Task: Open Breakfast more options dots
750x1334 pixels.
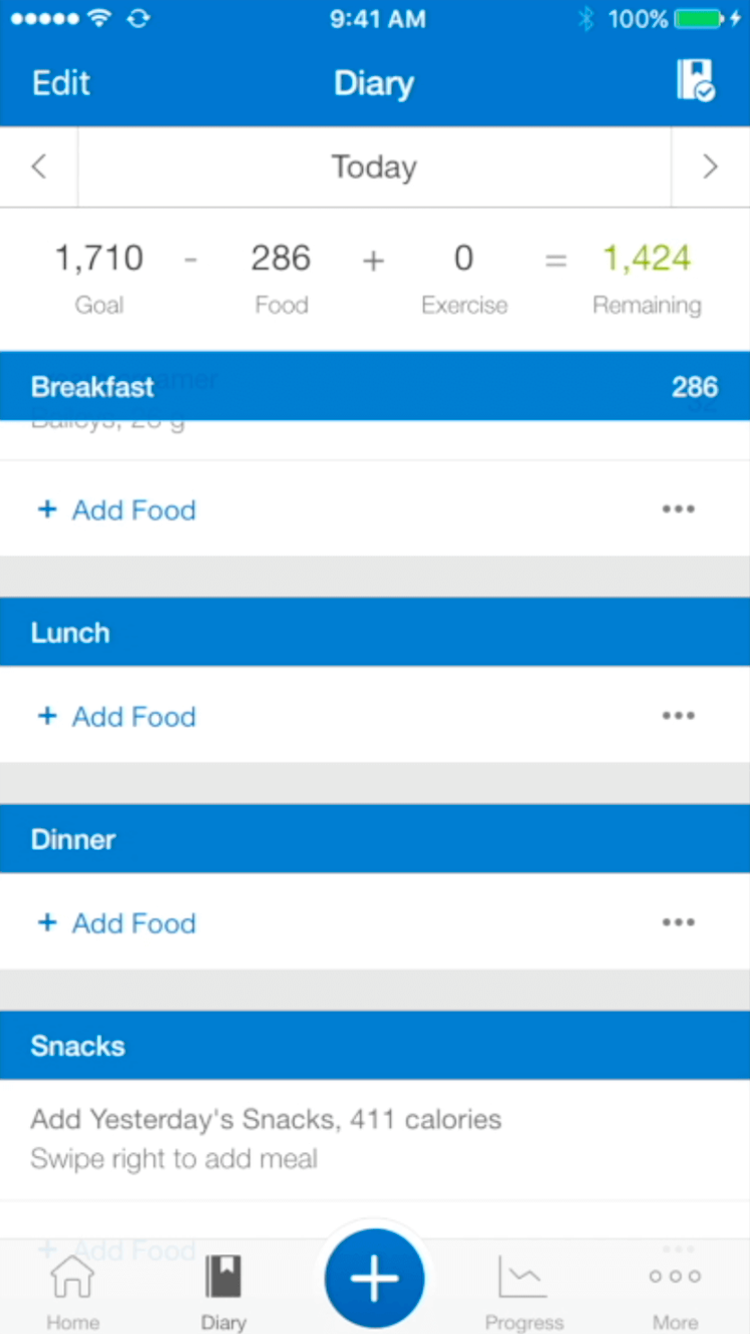Action: [x=678, y=510]
